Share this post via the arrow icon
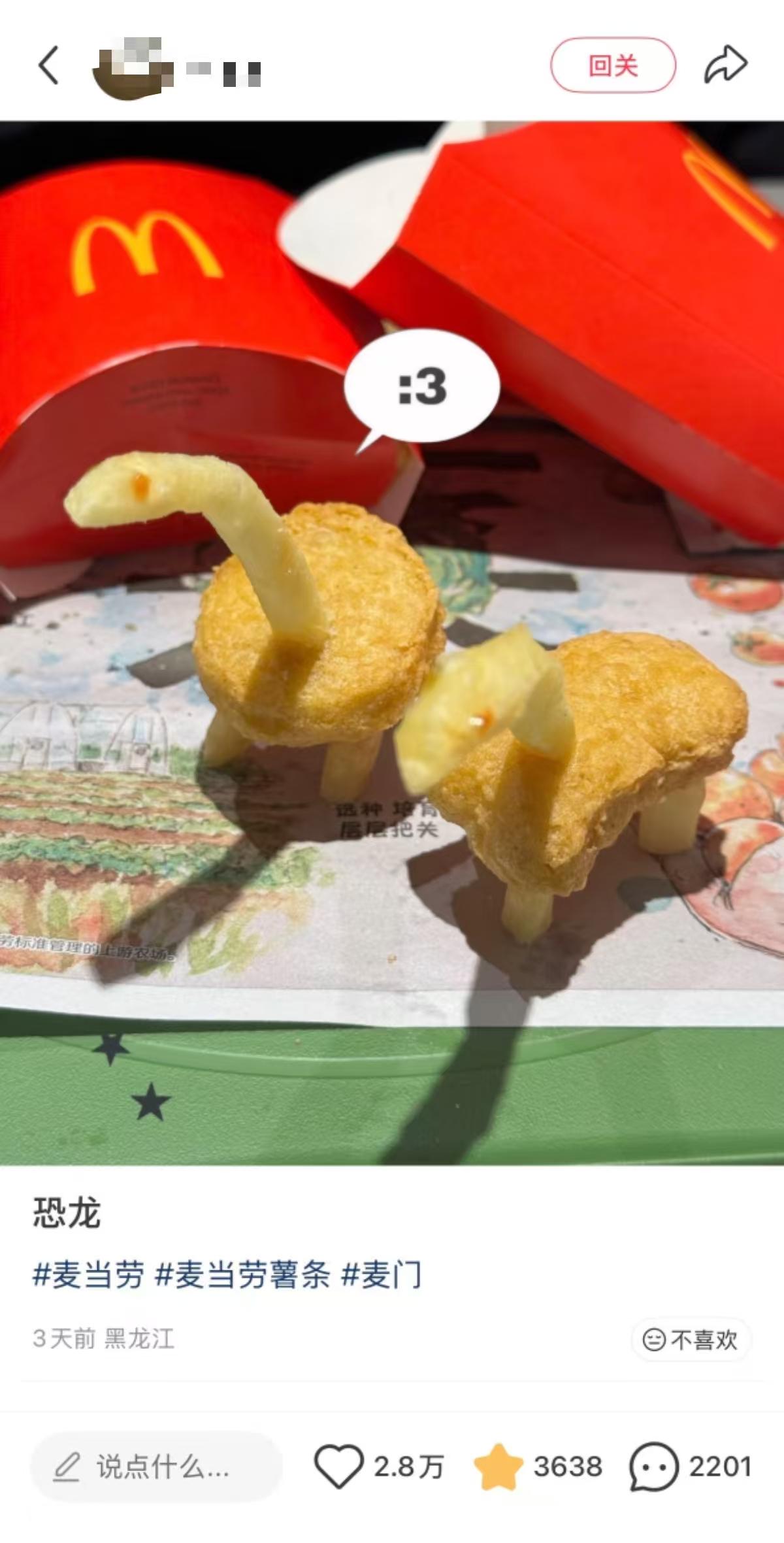The image size is (784, 1543). coord(725,65)
